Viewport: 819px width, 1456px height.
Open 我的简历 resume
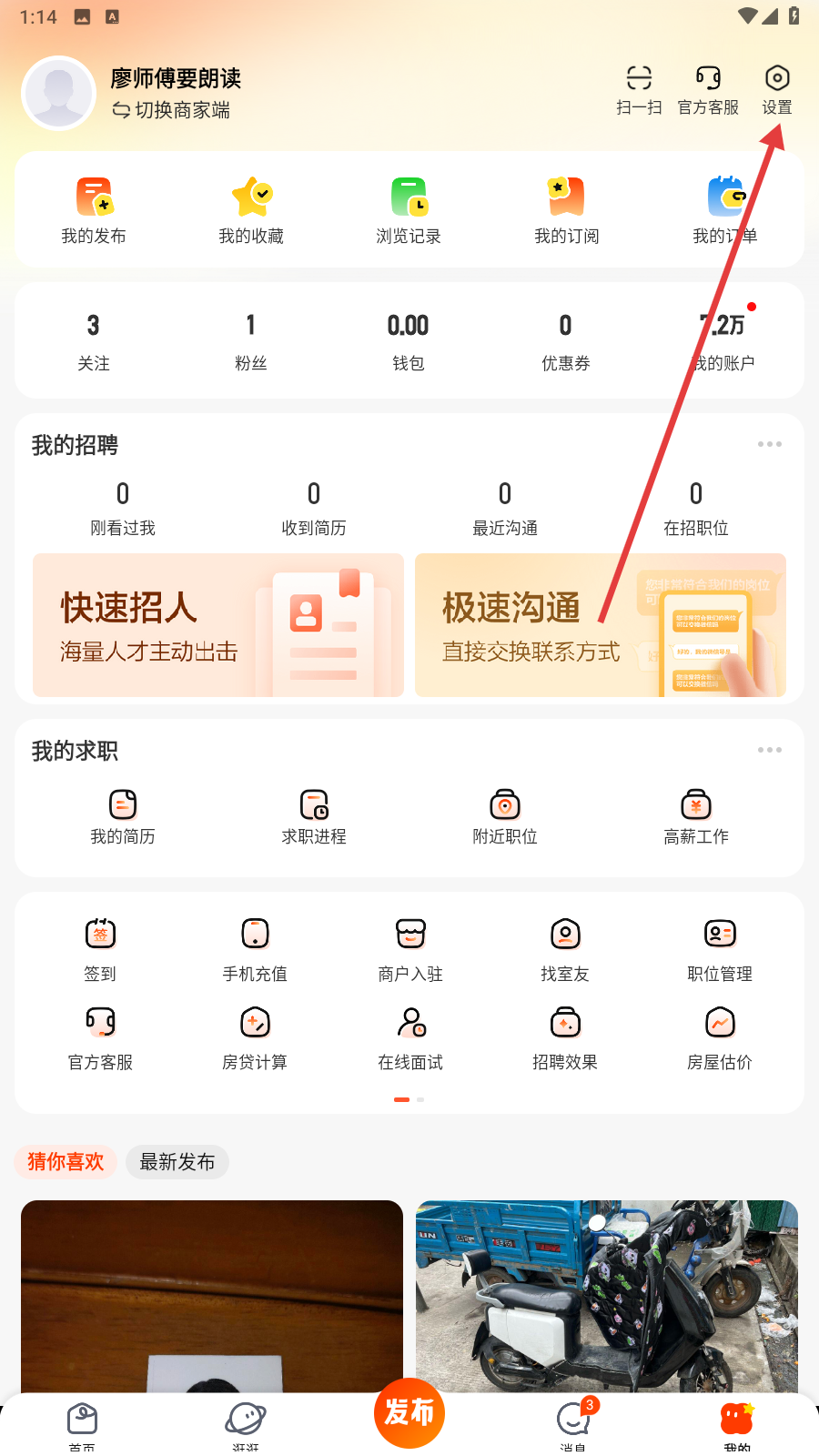click(123, 817)
